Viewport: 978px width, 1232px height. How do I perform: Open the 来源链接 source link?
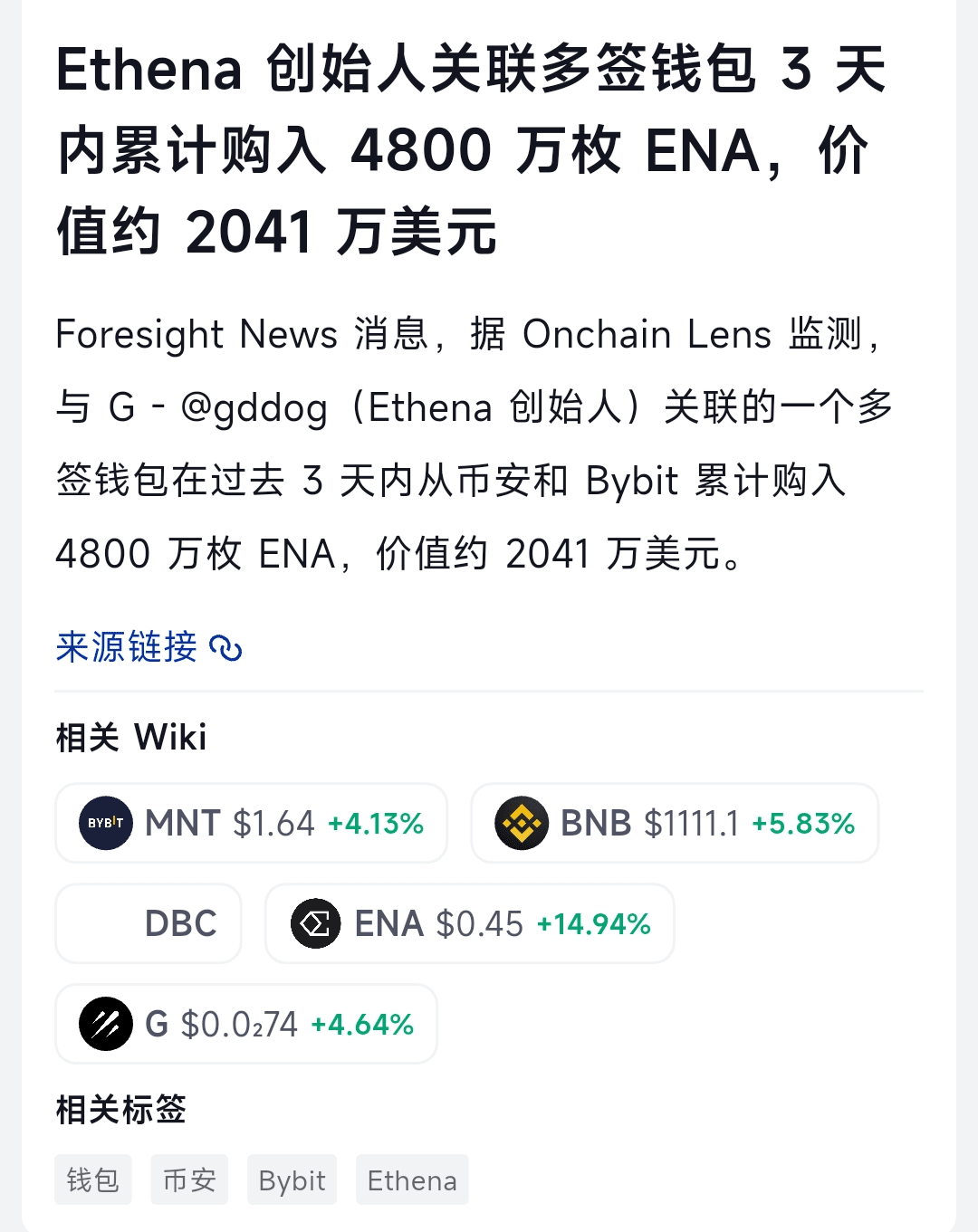tap(149, 647)
